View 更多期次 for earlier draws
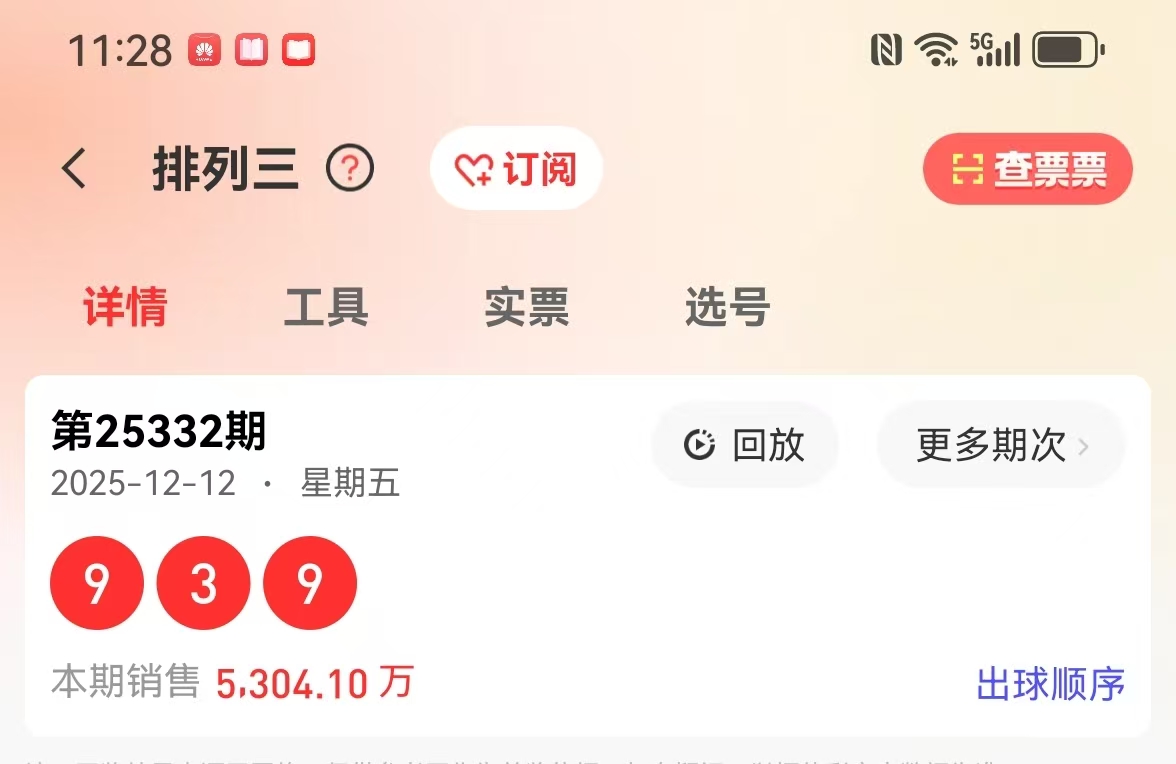This screenshot has height=764, width=1176. 1001,445
